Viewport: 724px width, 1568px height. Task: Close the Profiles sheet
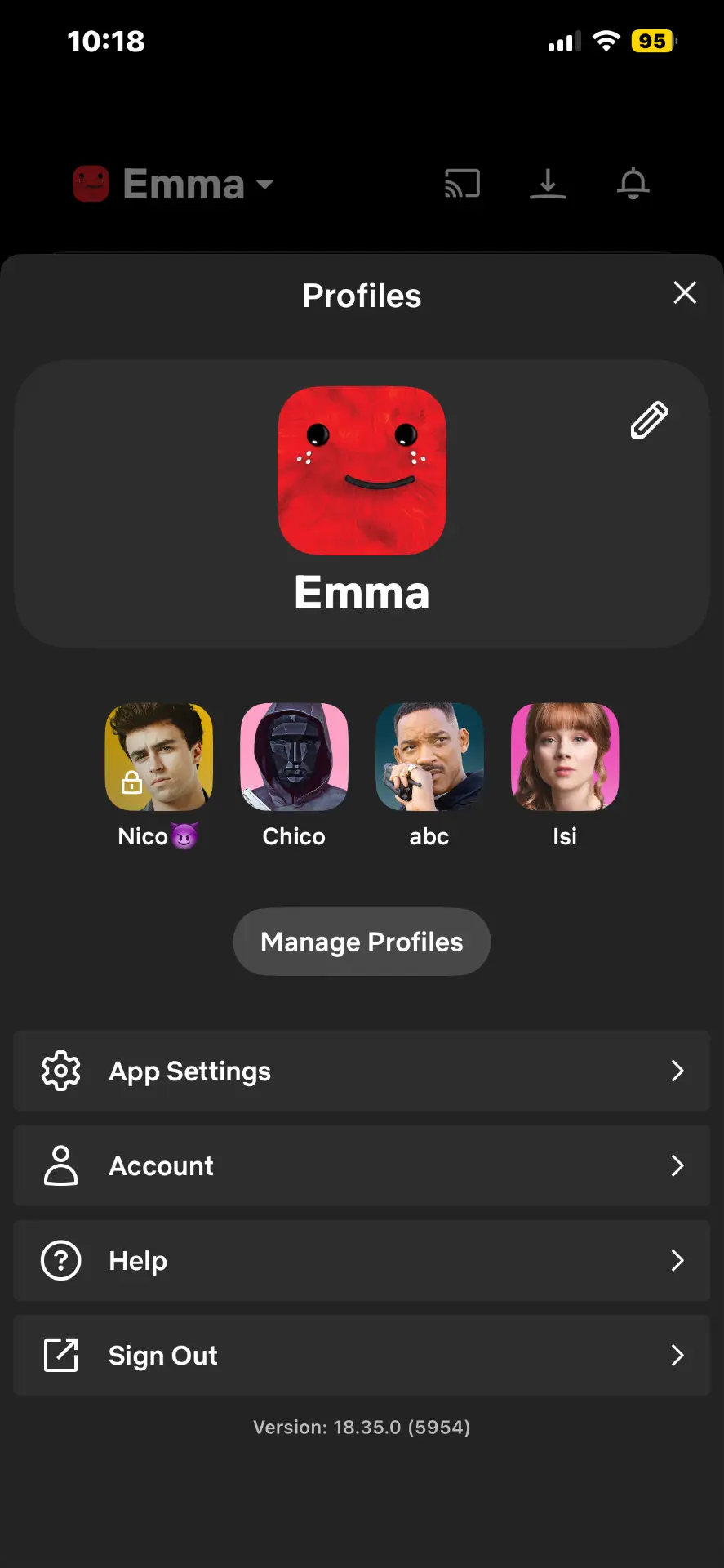click(685, 292)
